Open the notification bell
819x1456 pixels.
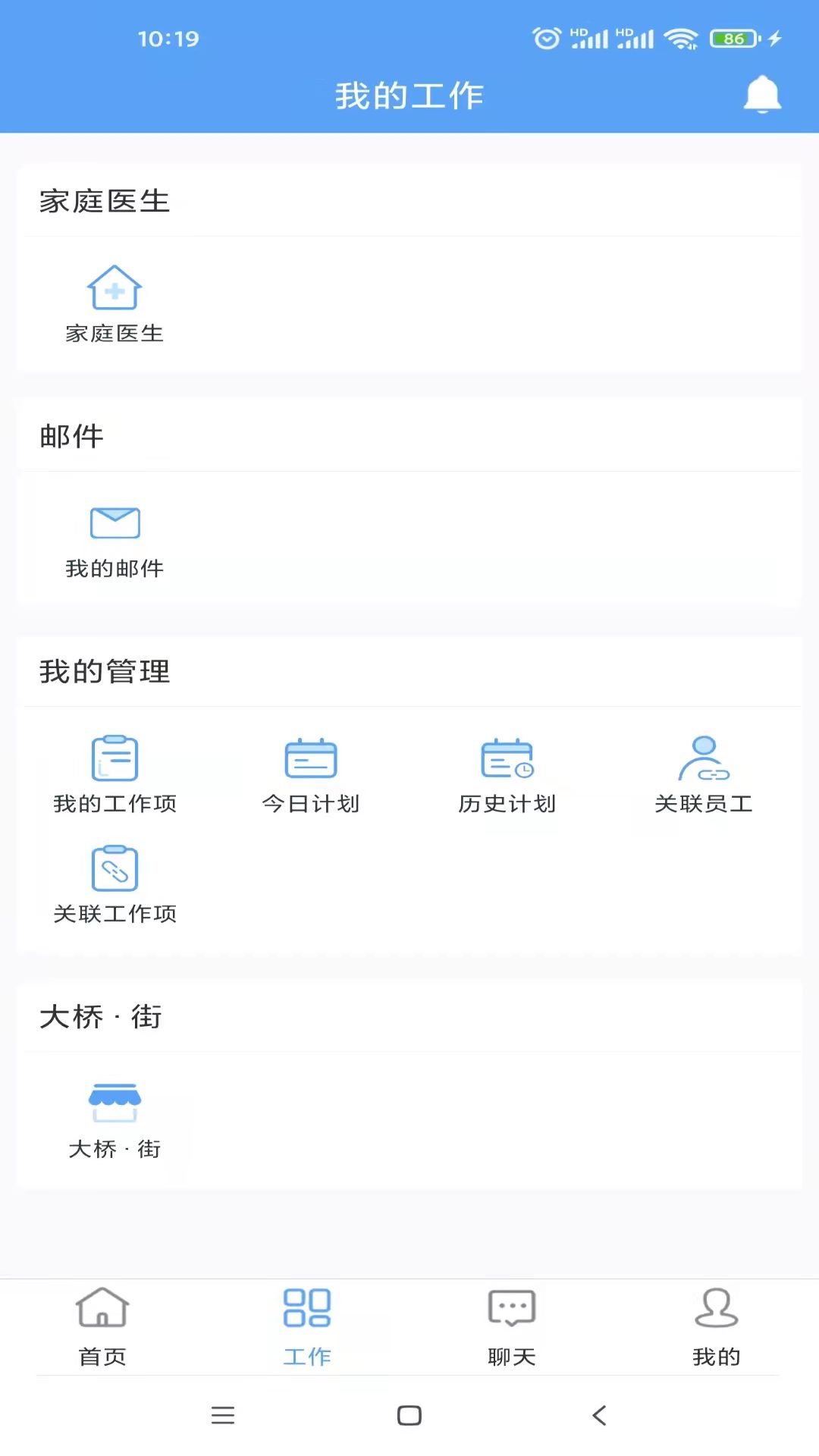point(763,94)
